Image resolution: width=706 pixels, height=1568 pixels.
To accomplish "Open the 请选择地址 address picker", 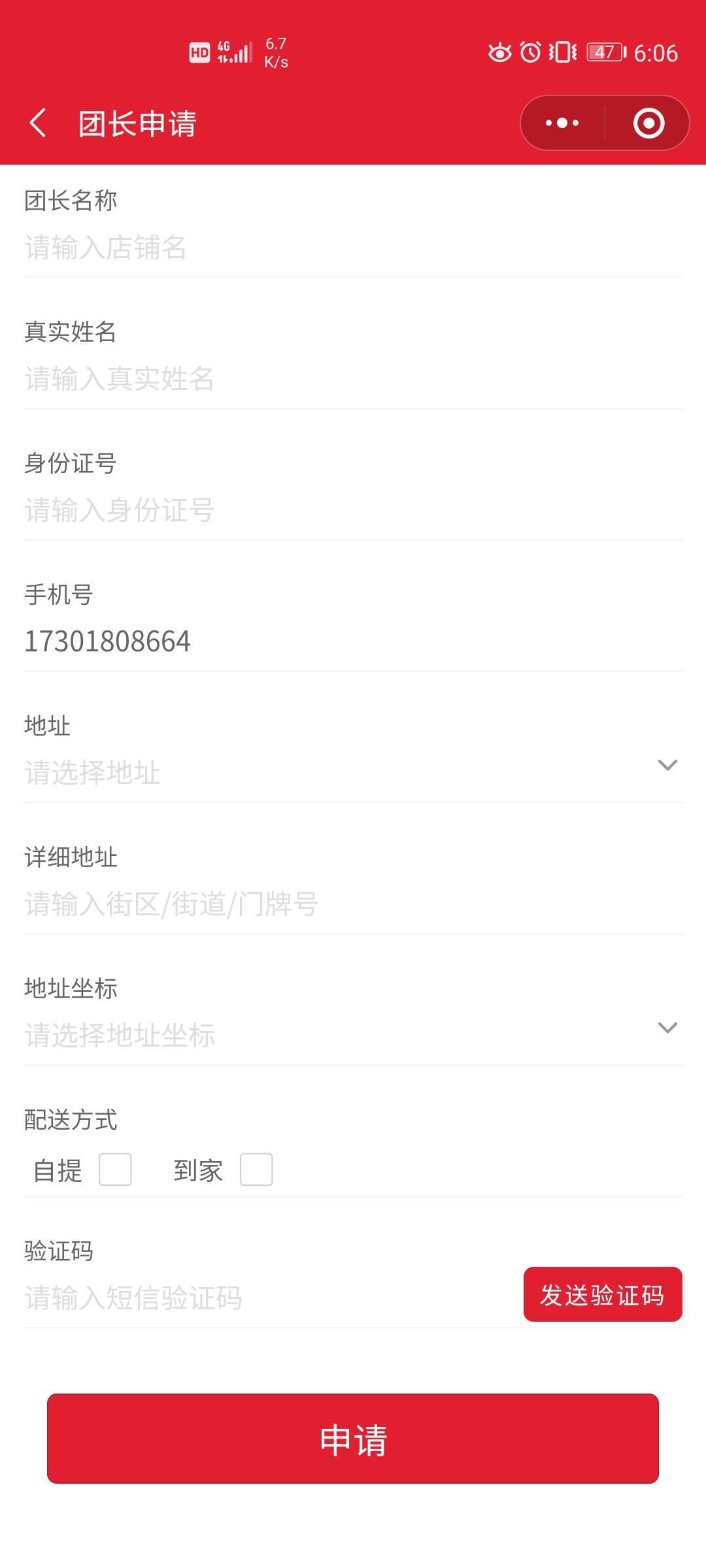I will point(353,773).
